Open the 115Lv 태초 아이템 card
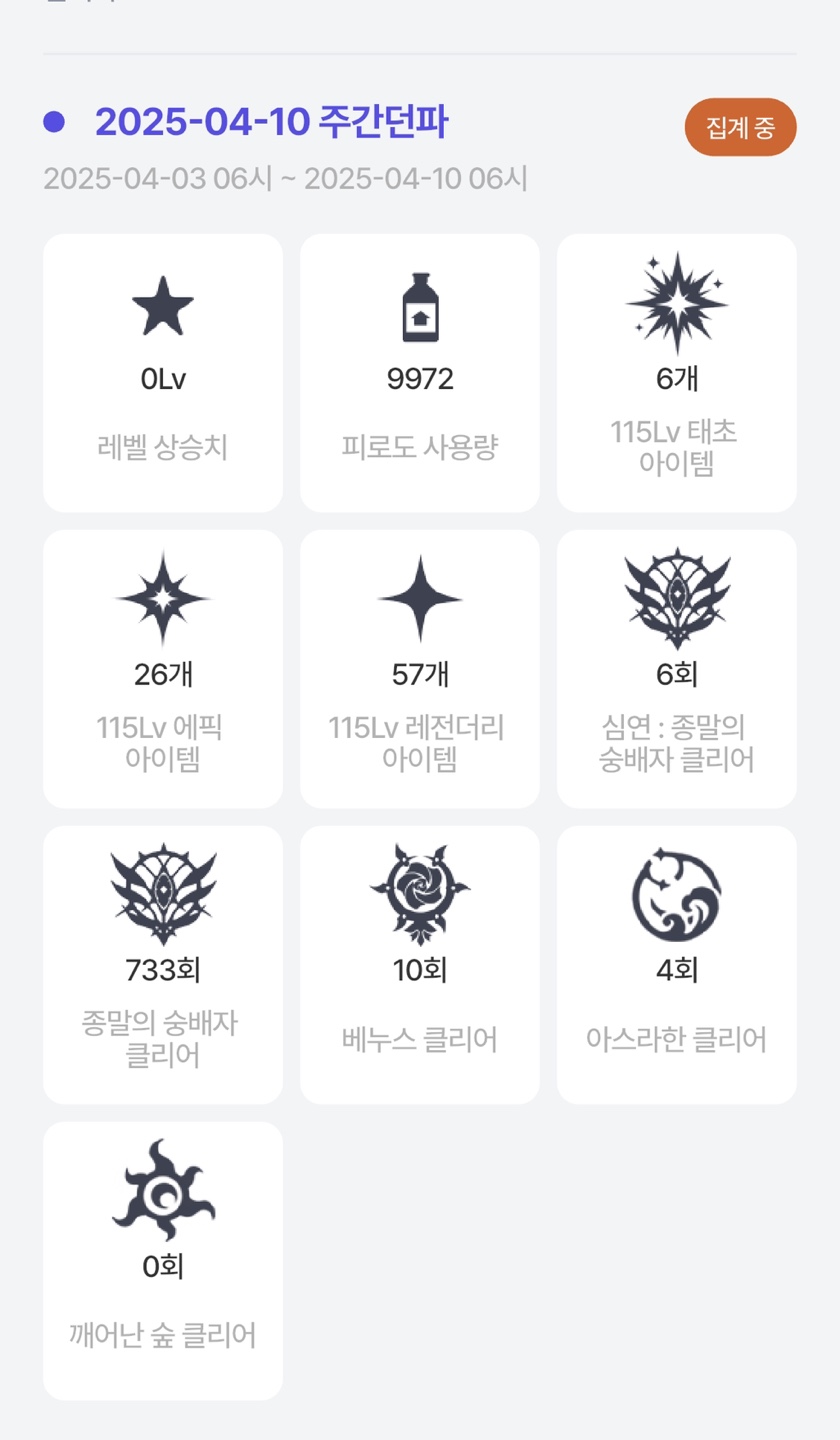This screenshot has width=840, height=1440. tap(677, 373)
